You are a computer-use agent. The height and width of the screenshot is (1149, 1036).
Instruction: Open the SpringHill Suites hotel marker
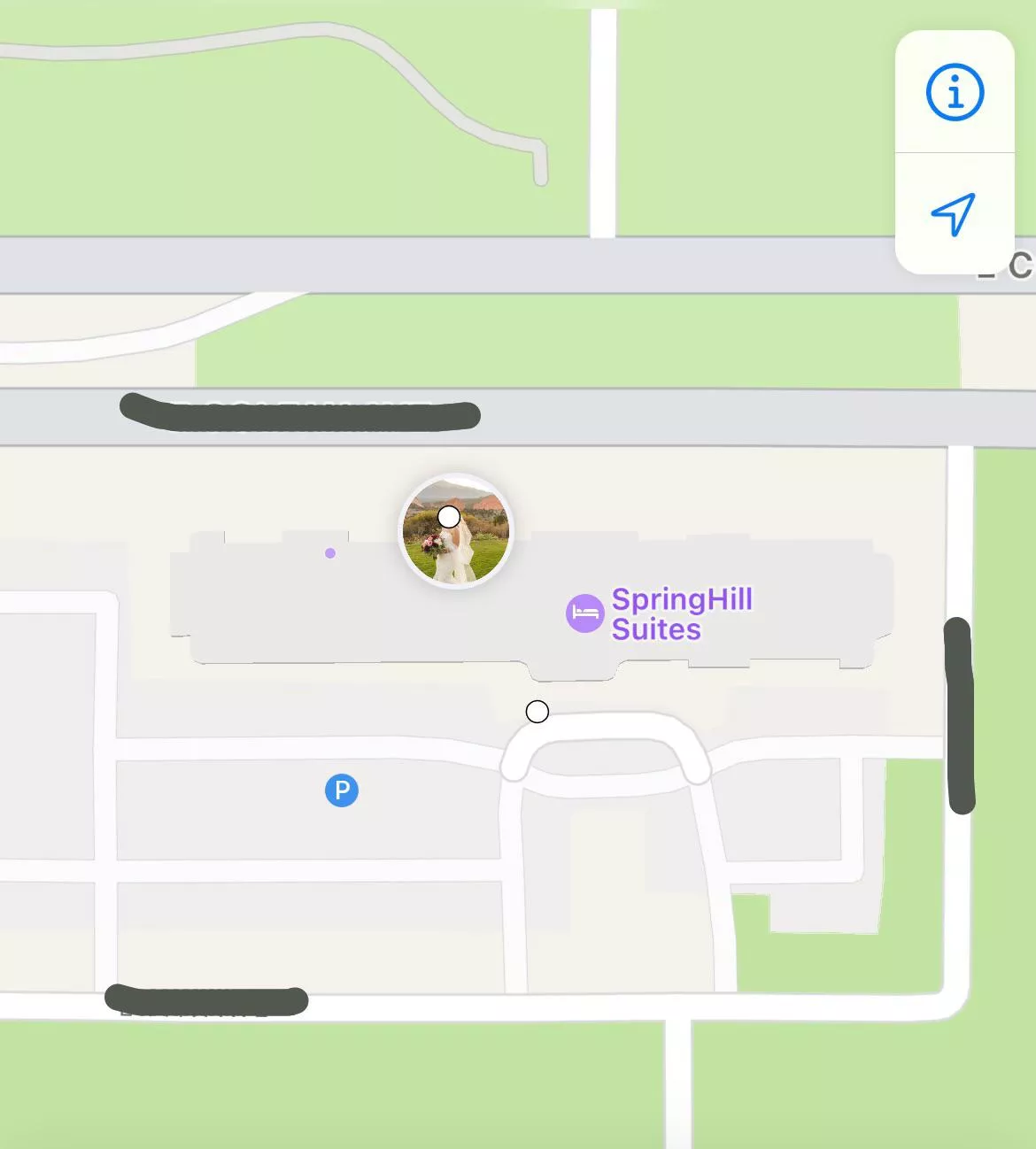tap(585, 613)
